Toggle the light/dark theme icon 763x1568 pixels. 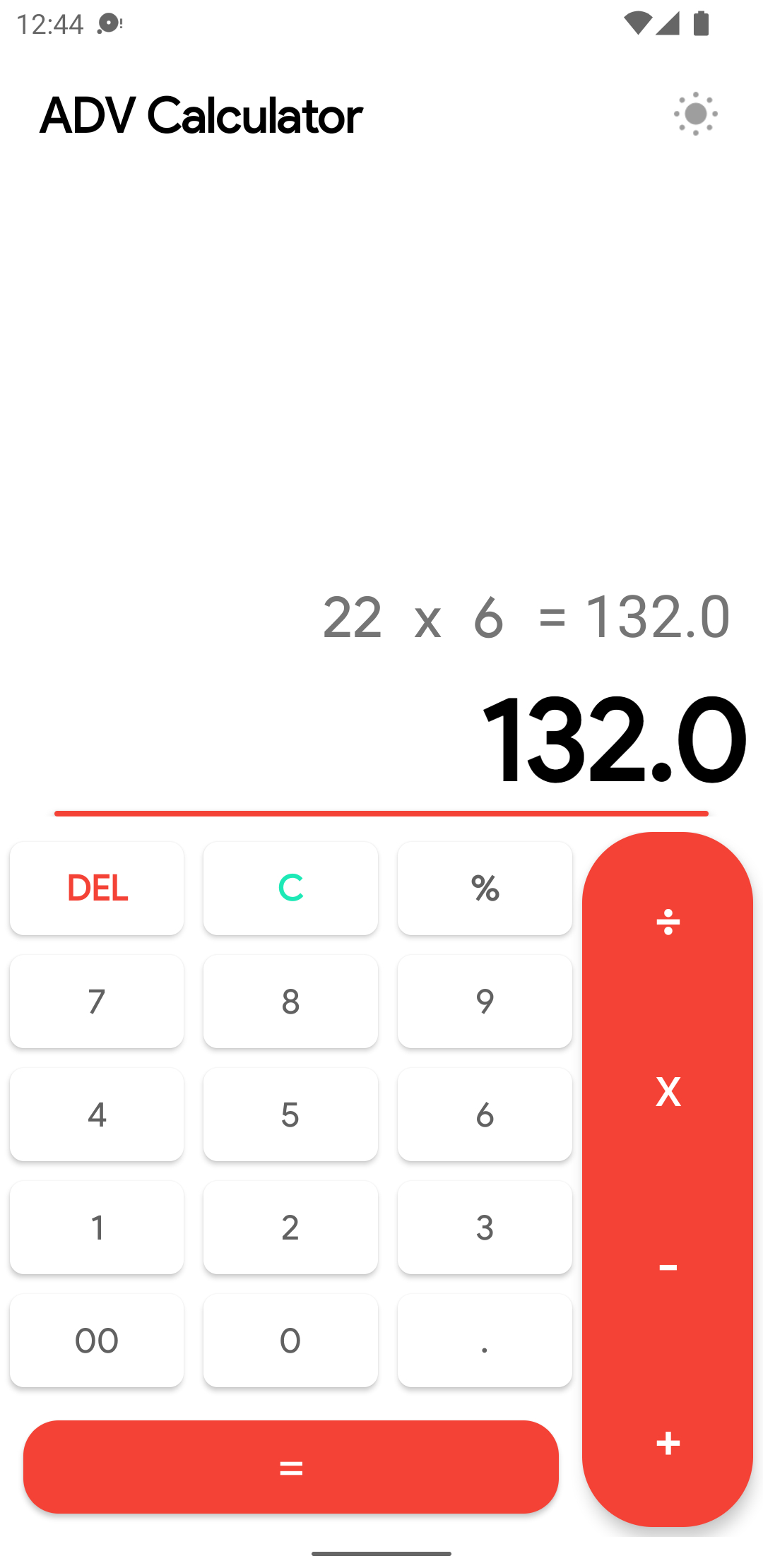point(696,114)
